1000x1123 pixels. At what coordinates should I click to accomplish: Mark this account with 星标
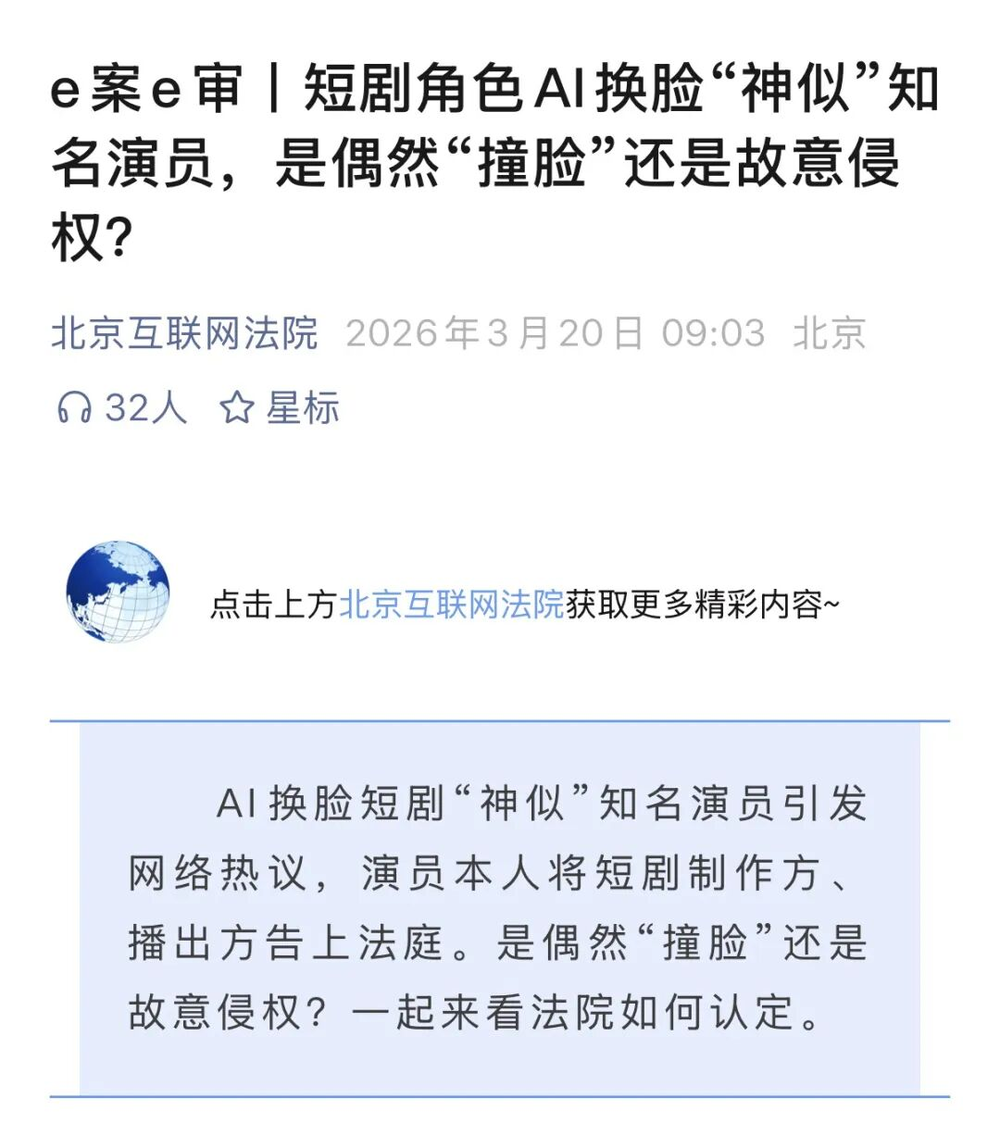coord(280,408)
